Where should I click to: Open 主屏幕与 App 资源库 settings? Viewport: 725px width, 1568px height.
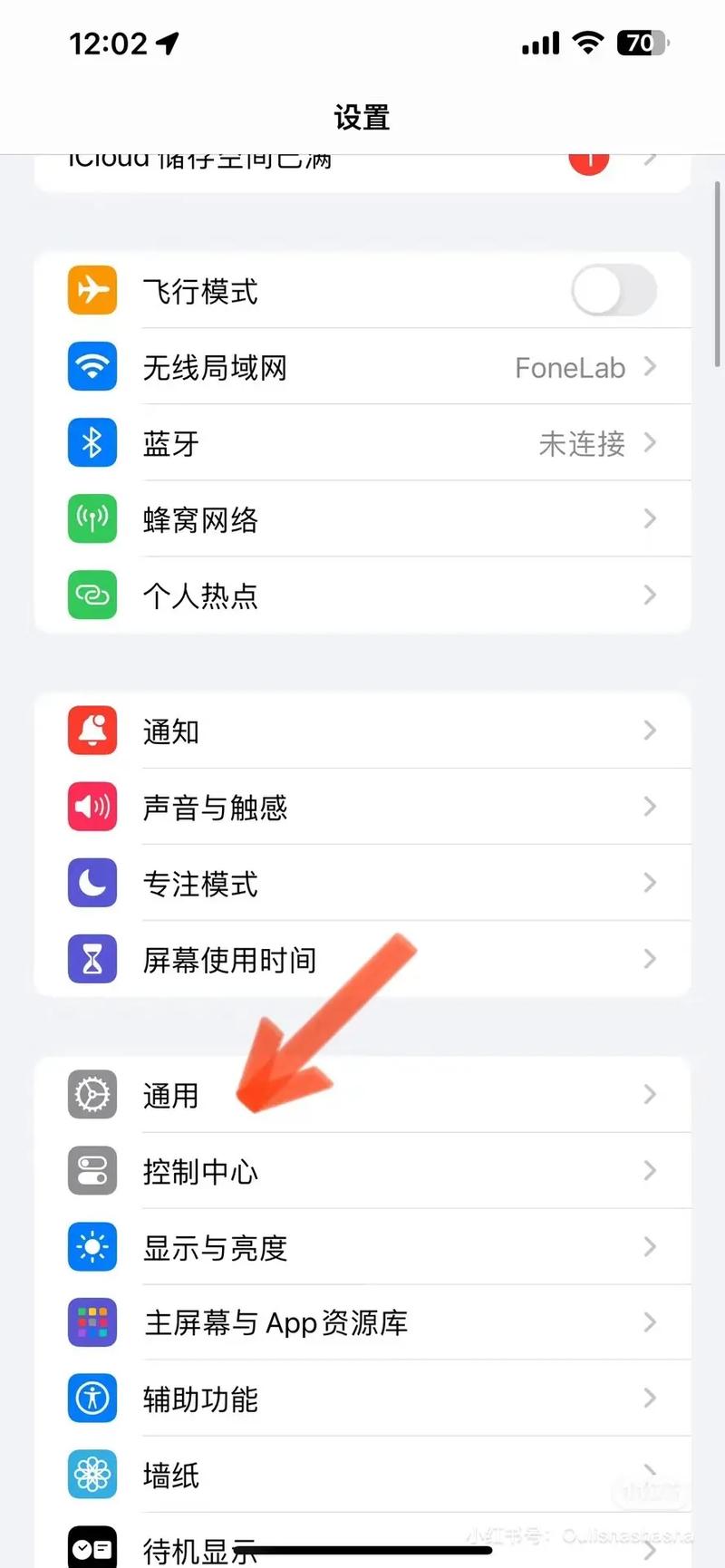pos(362,1322)
